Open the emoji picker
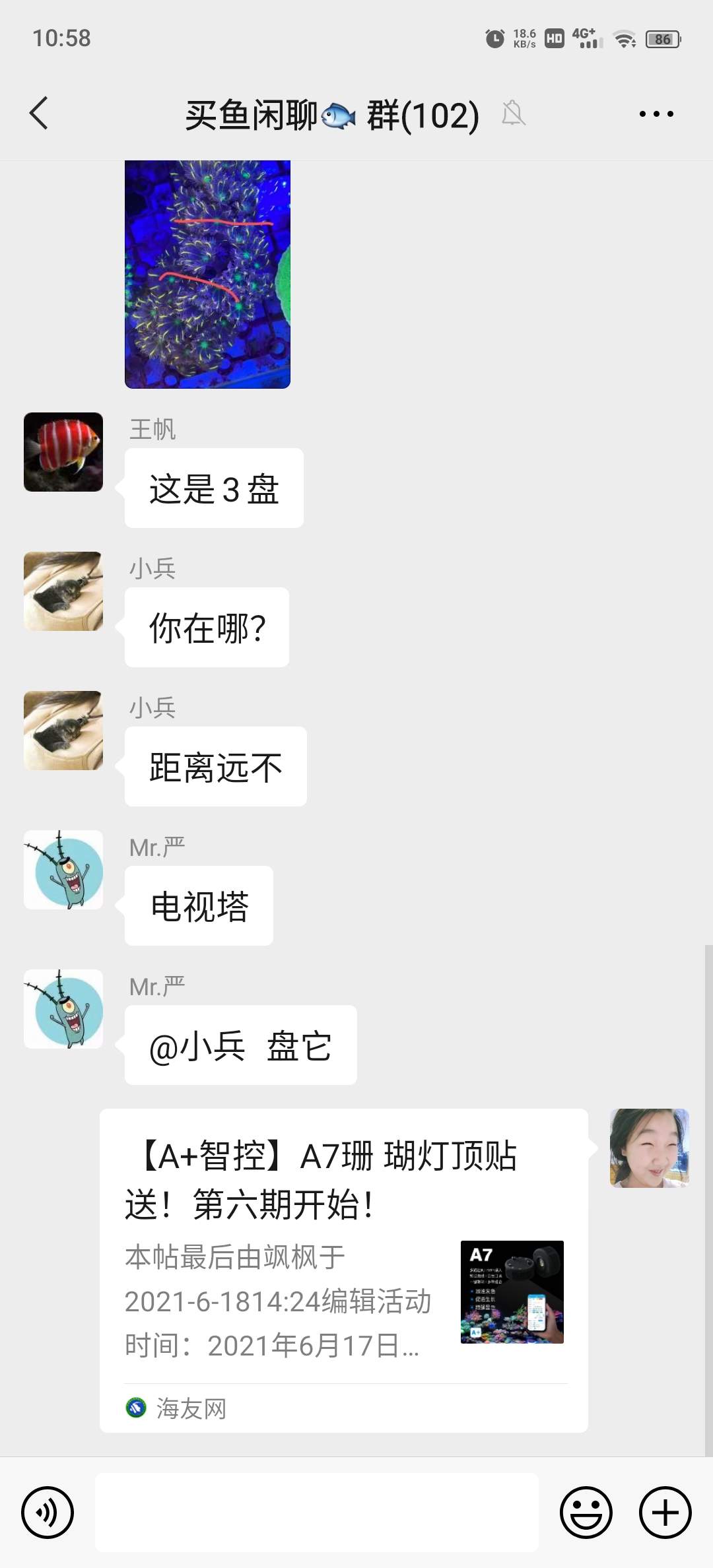The image size is (713, 1568). coord(586,1513)
